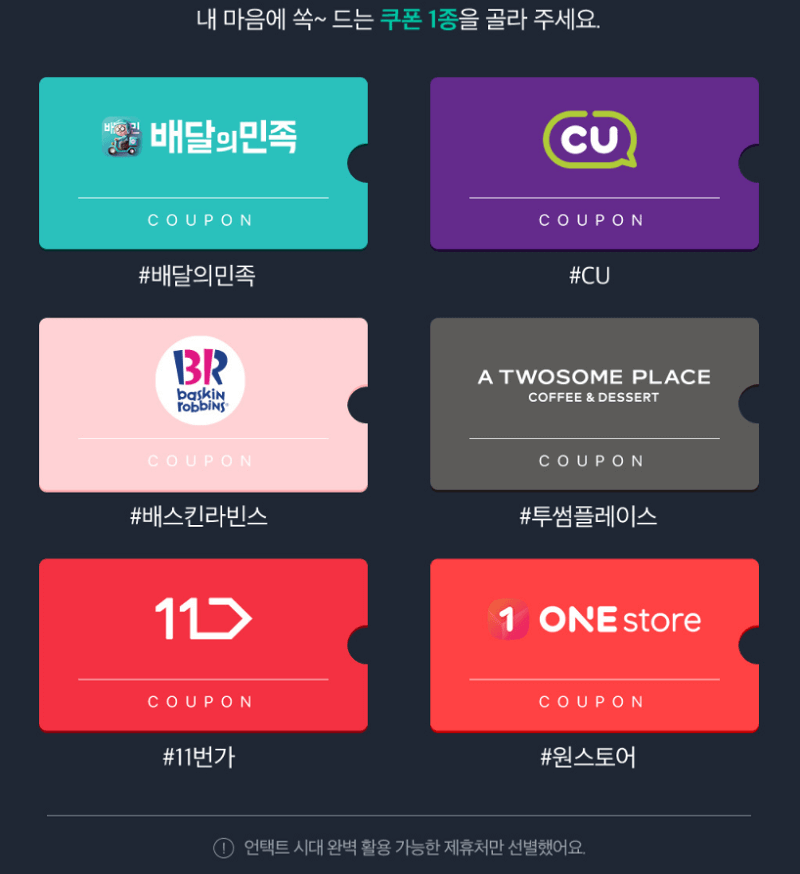
Task: Pick the pink Baskin Robbins coupon card
Action: (202, 404)
